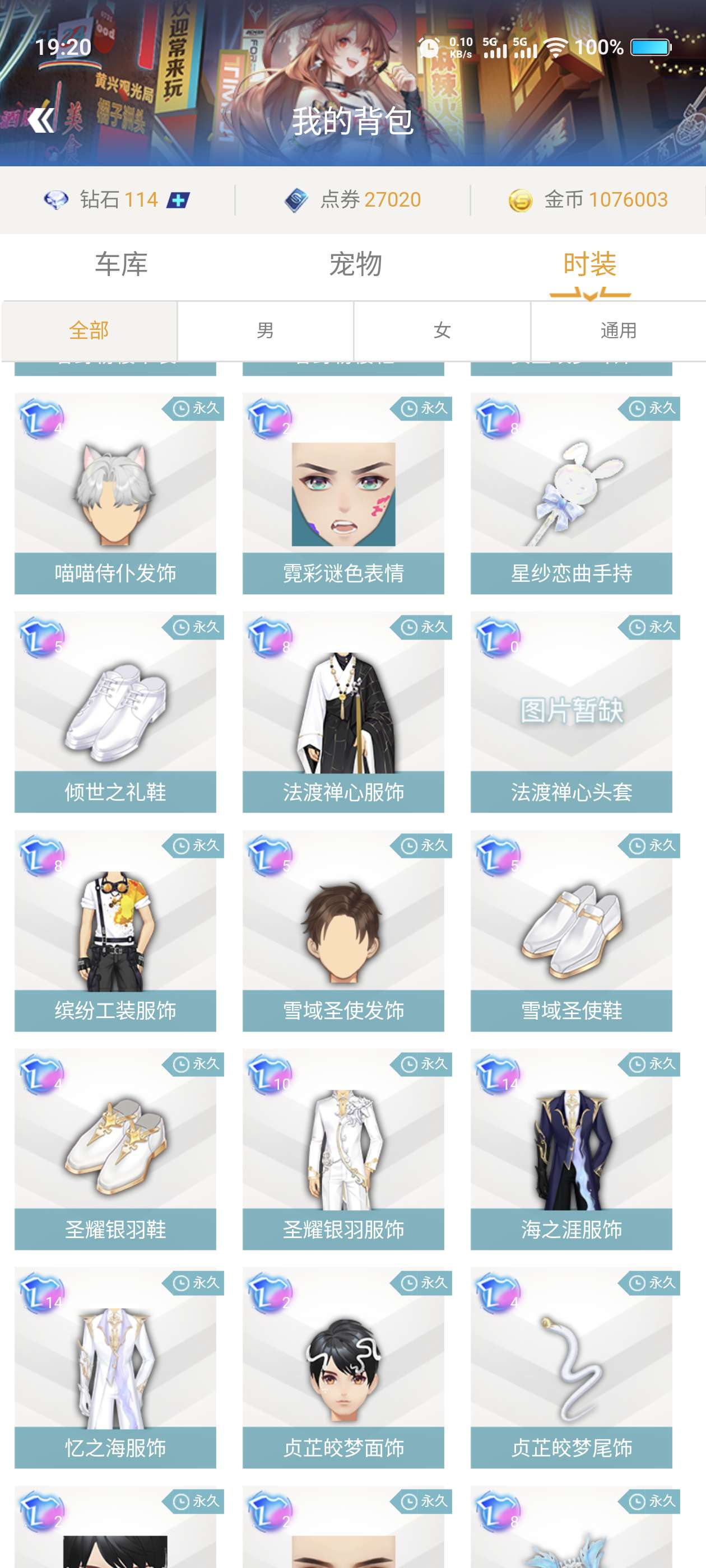Switch to the 车库 tab
Image resolution: width=706 pixels, height=1568 pixels.
pos(120,265)
